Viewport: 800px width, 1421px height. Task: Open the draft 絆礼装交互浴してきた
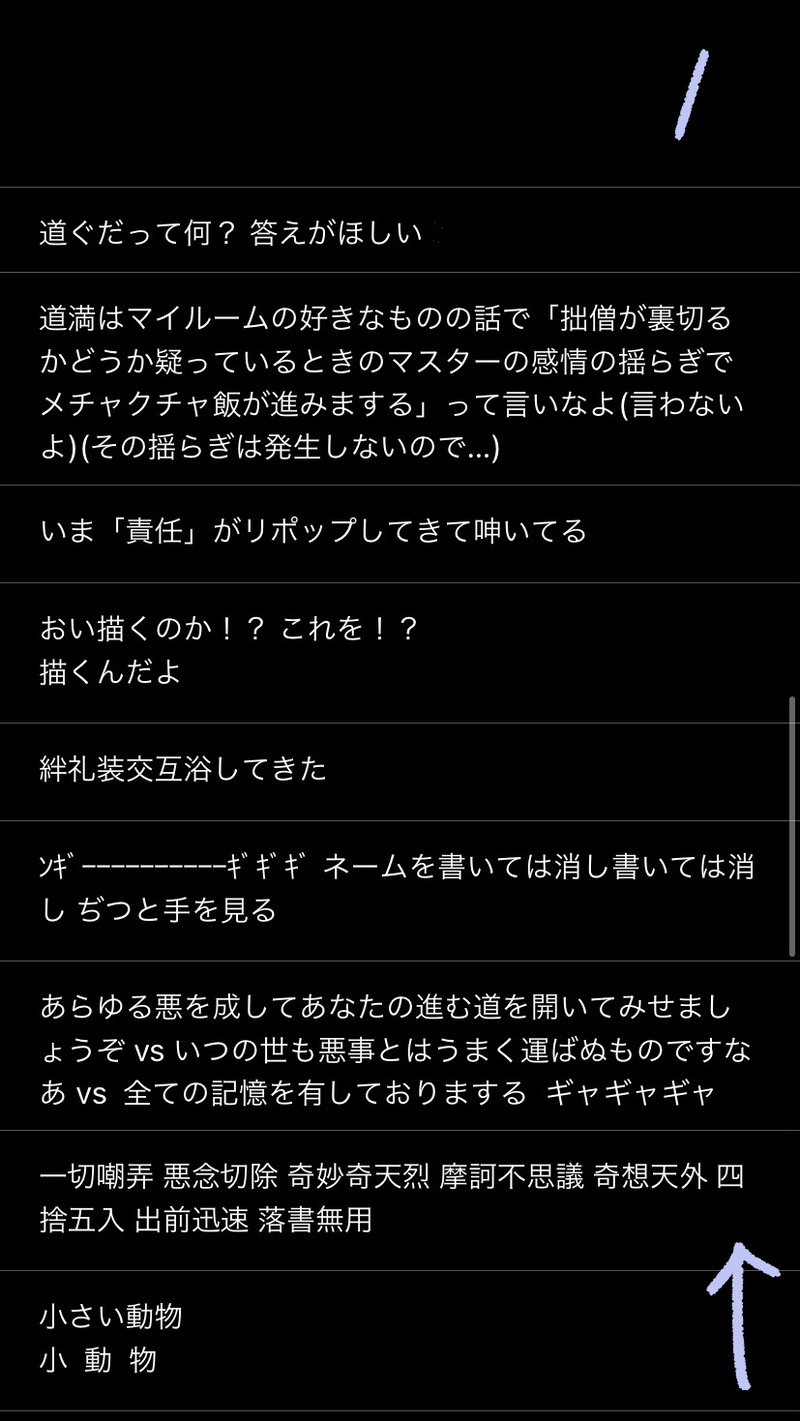tap(184, 769)
